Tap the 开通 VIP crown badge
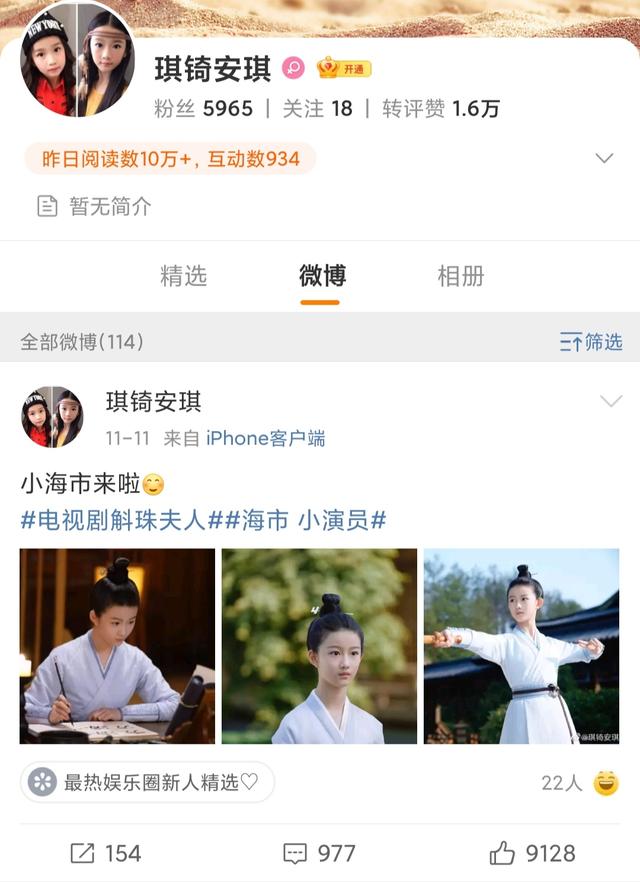 pyautogui.click(x=344, y=68)
